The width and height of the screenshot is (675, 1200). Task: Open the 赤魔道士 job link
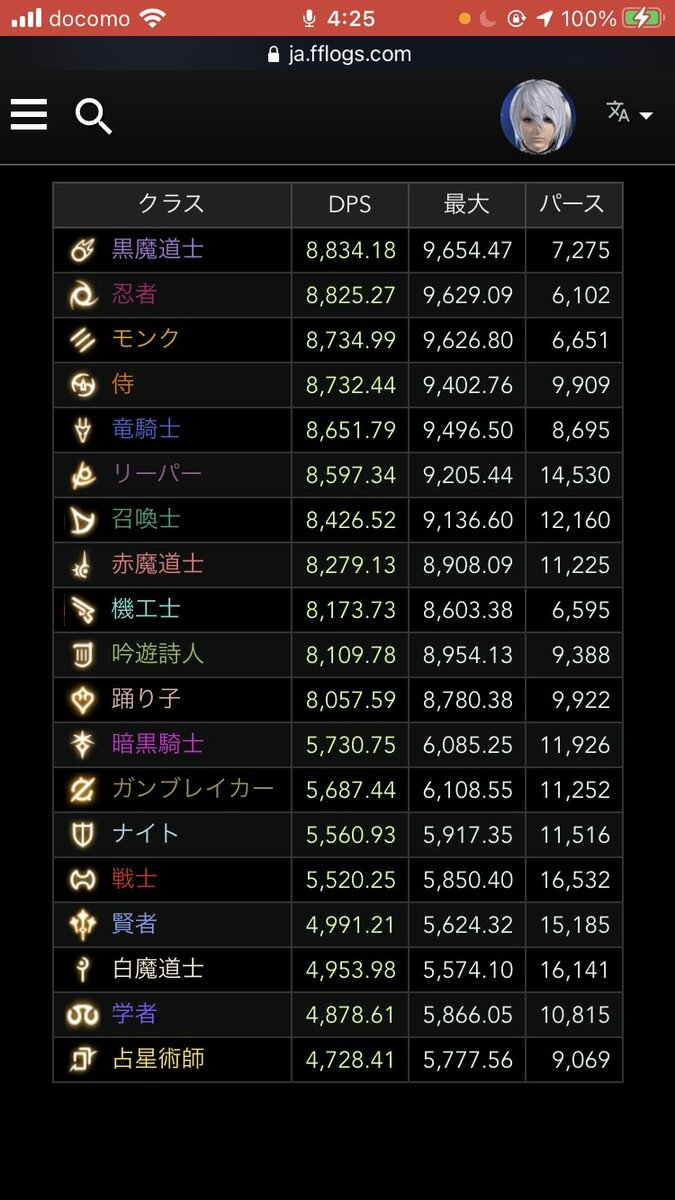tap(158, 564)
